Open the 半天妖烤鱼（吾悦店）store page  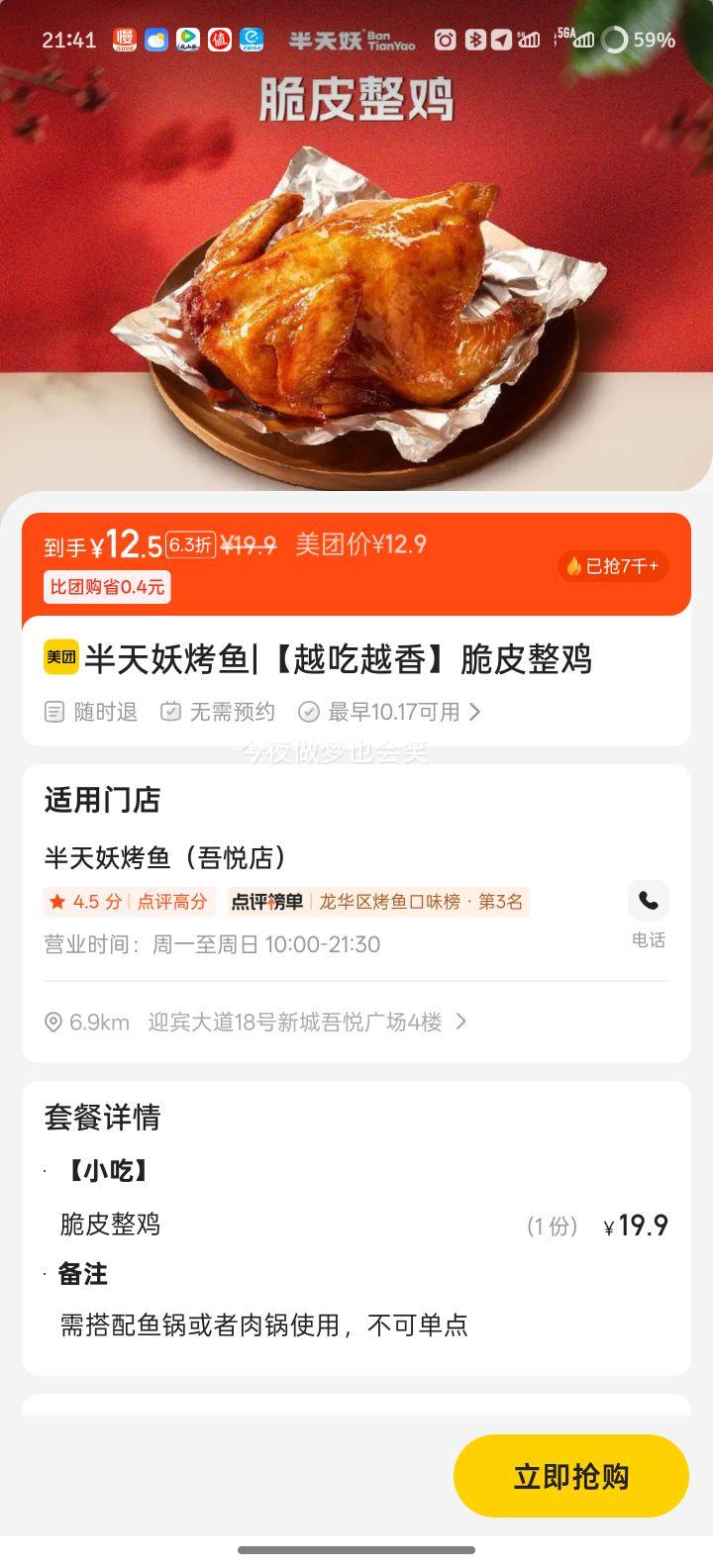[165, 857]
